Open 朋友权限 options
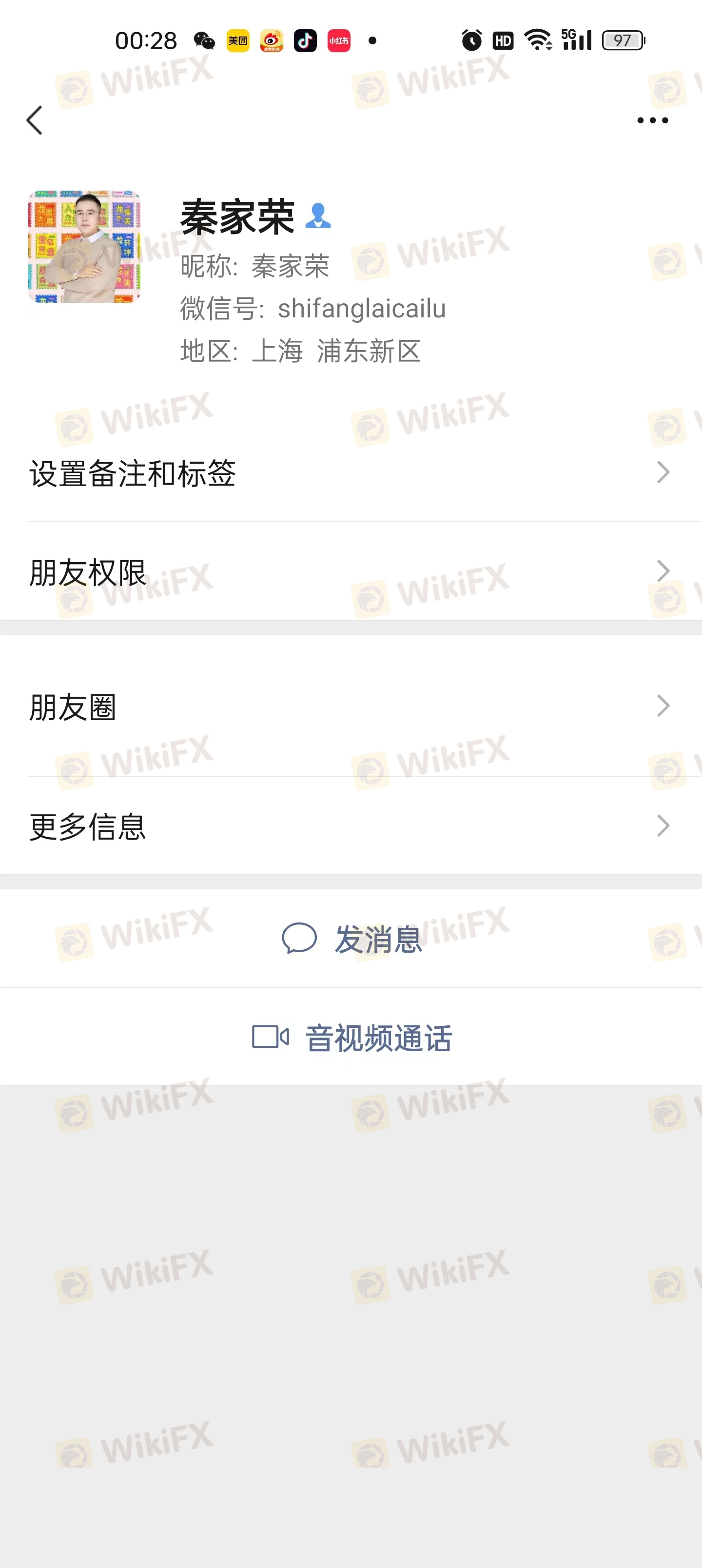Screen dimensions: 702x1568 [x=351, y=571]
